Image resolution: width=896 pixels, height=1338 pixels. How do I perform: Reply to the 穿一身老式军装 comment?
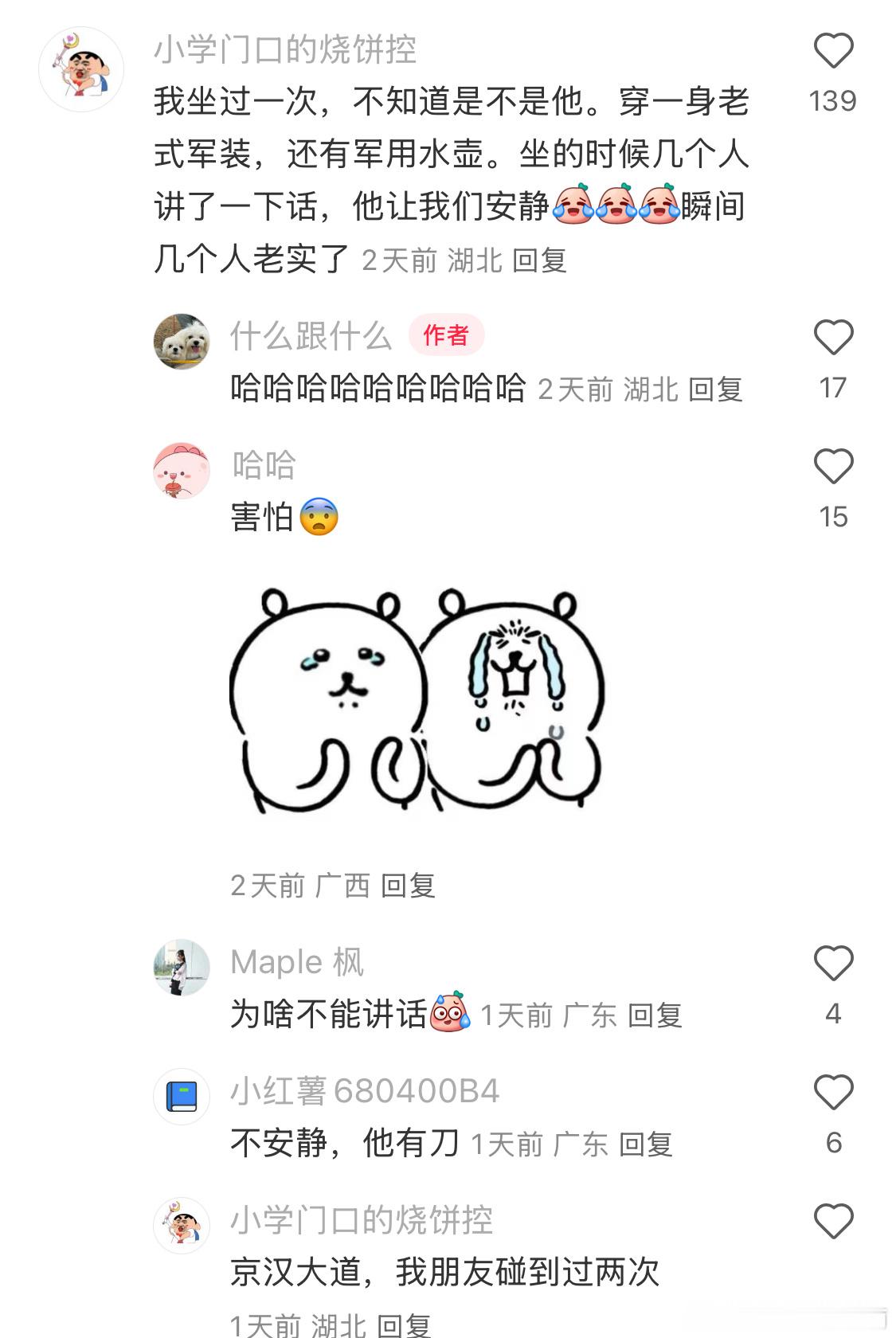point(542,261)
